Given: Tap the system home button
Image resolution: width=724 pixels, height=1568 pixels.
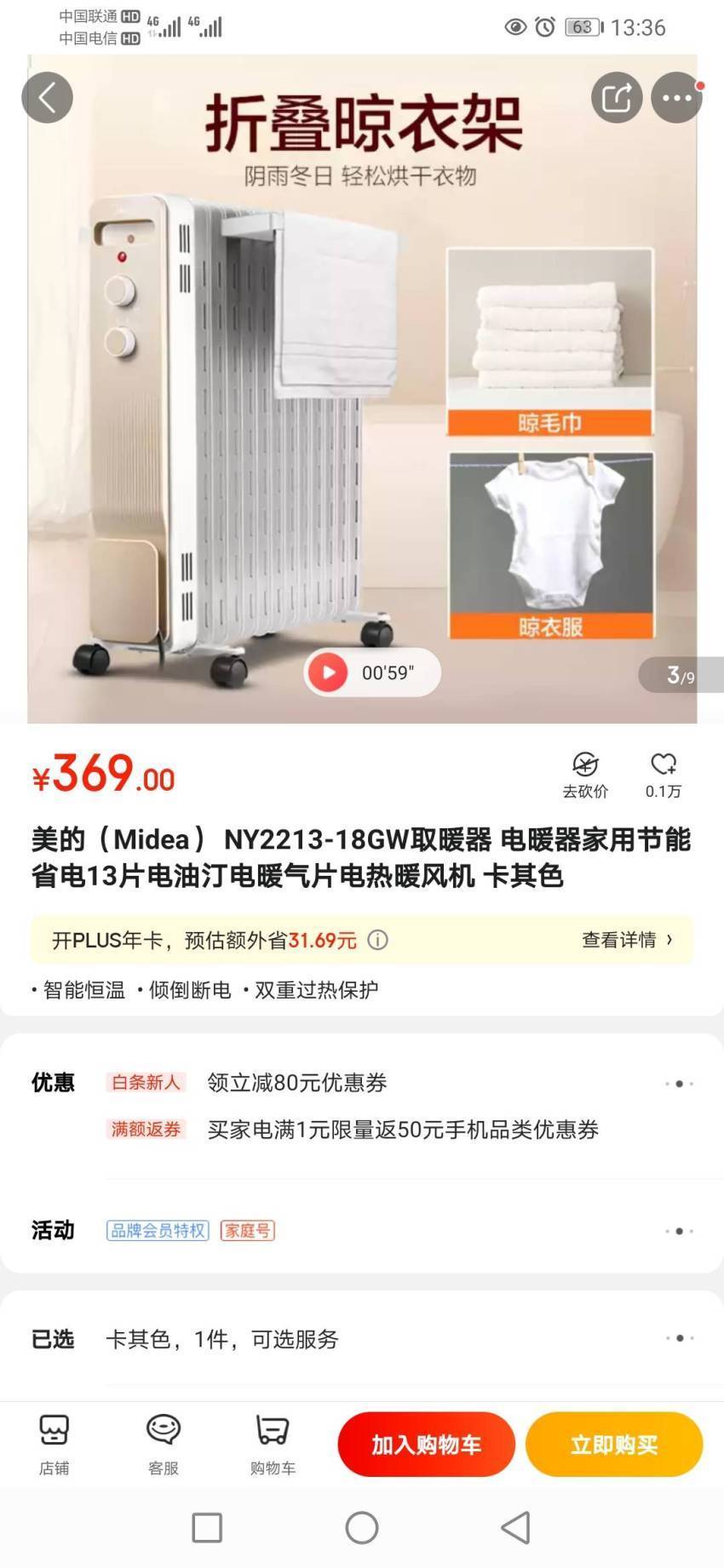Looking at the screenshot, I should [x=362, y=1527].
